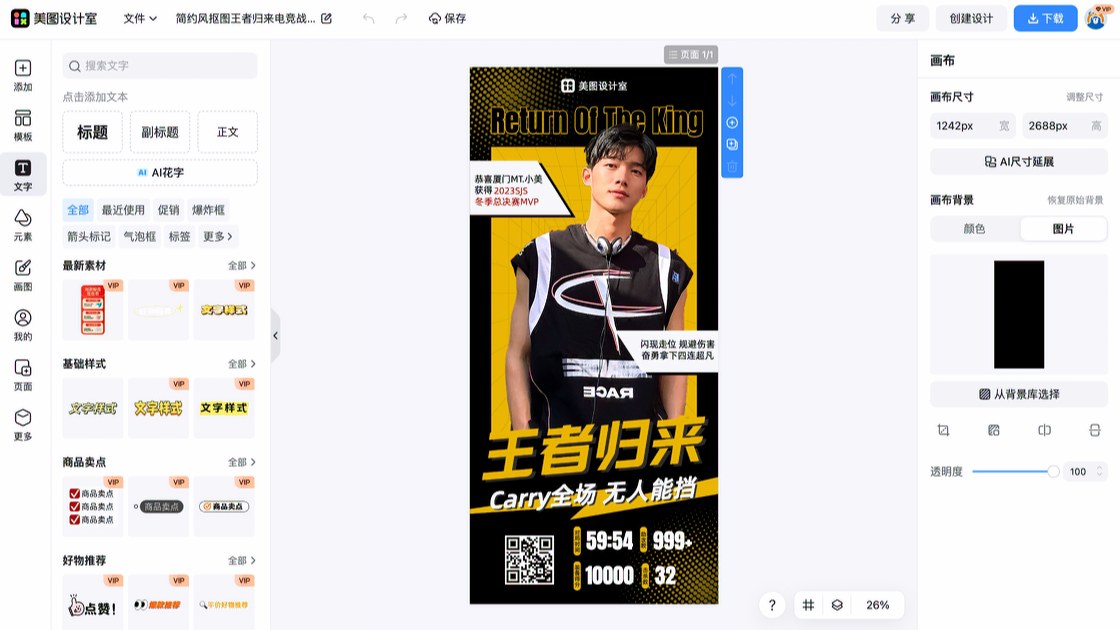Collapse the left text panel

coord(275,336)
